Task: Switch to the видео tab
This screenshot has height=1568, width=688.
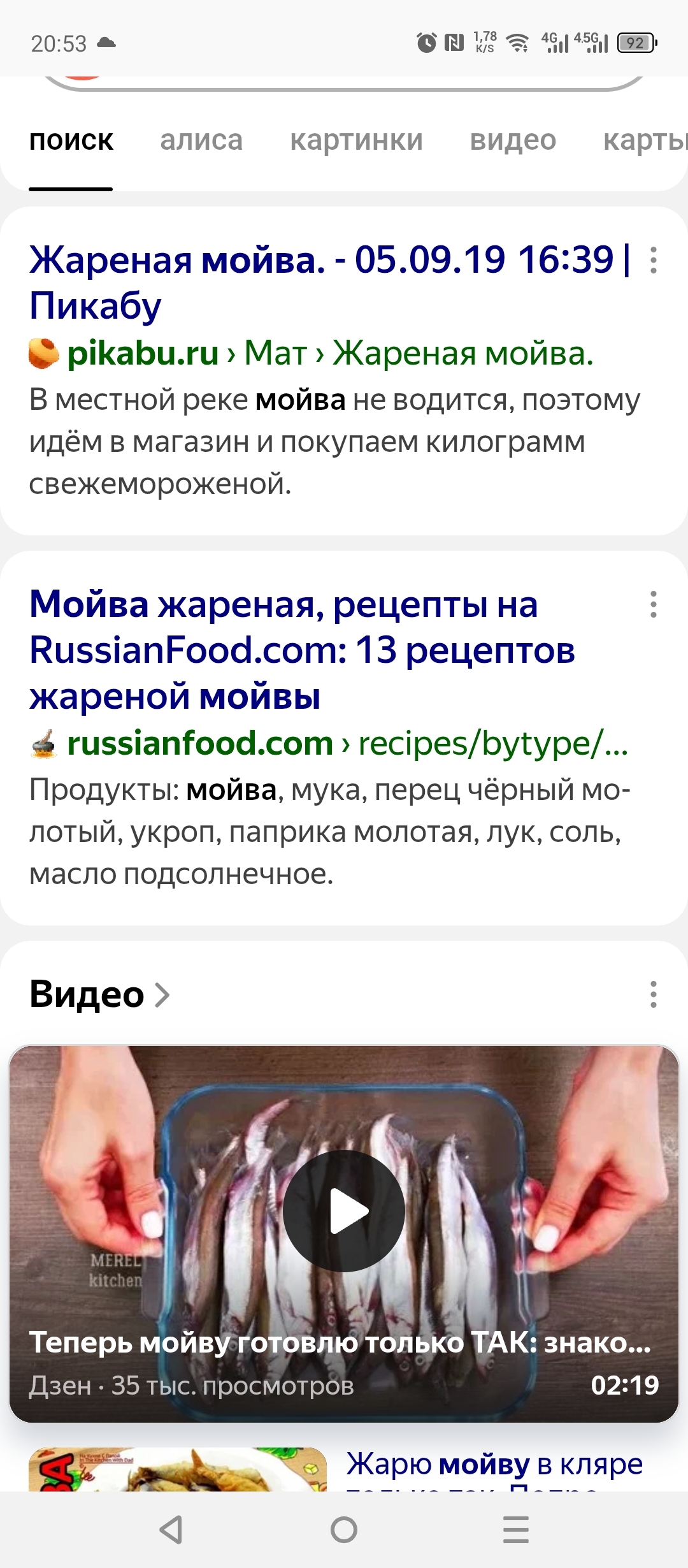Action: [513, 141]
